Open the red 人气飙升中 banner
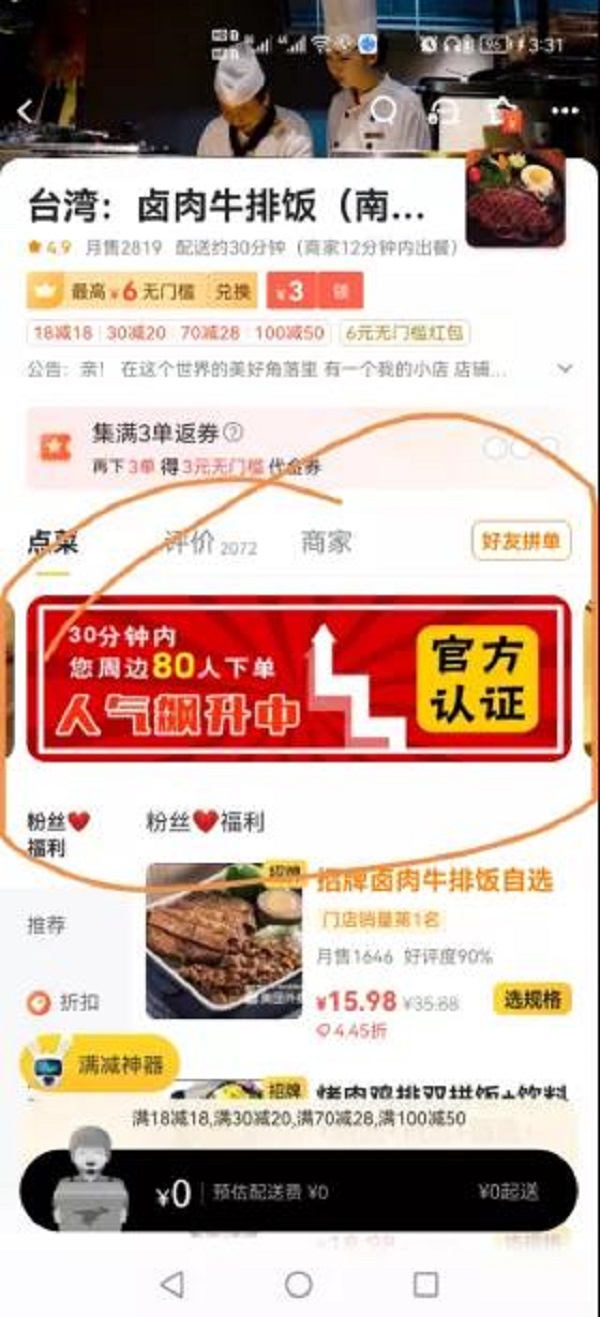600x1317 pixels. [298, 679]
